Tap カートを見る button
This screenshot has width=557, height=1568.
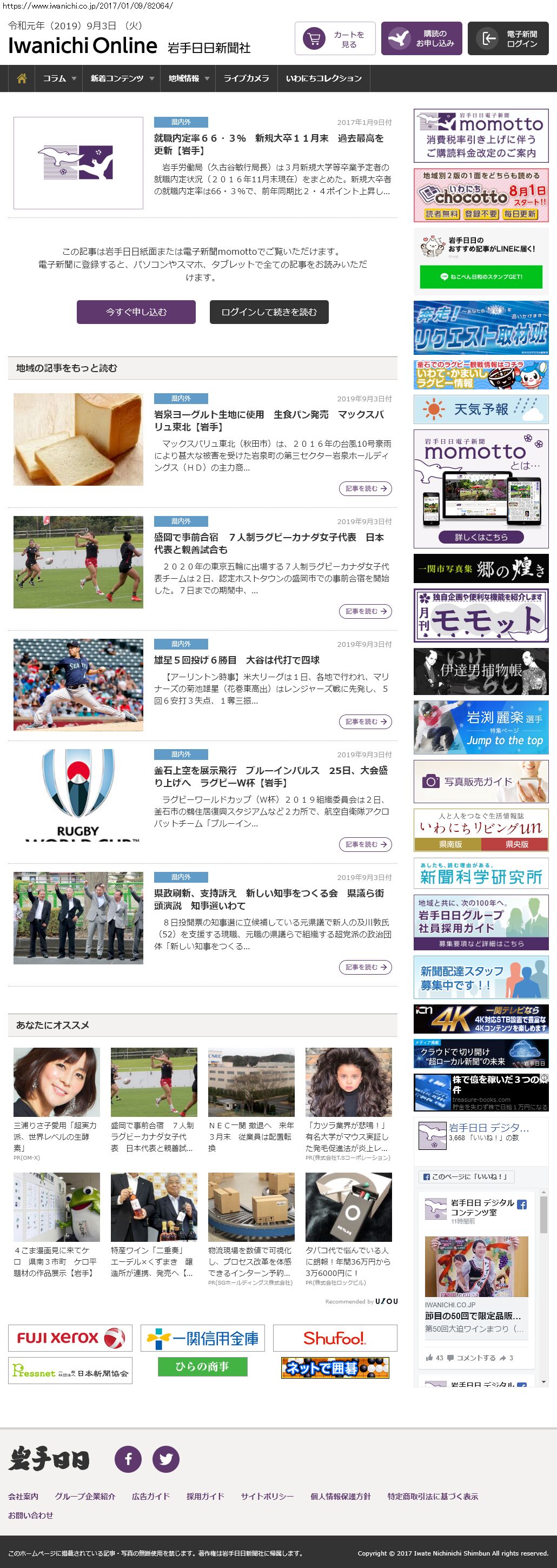(335, 39)
